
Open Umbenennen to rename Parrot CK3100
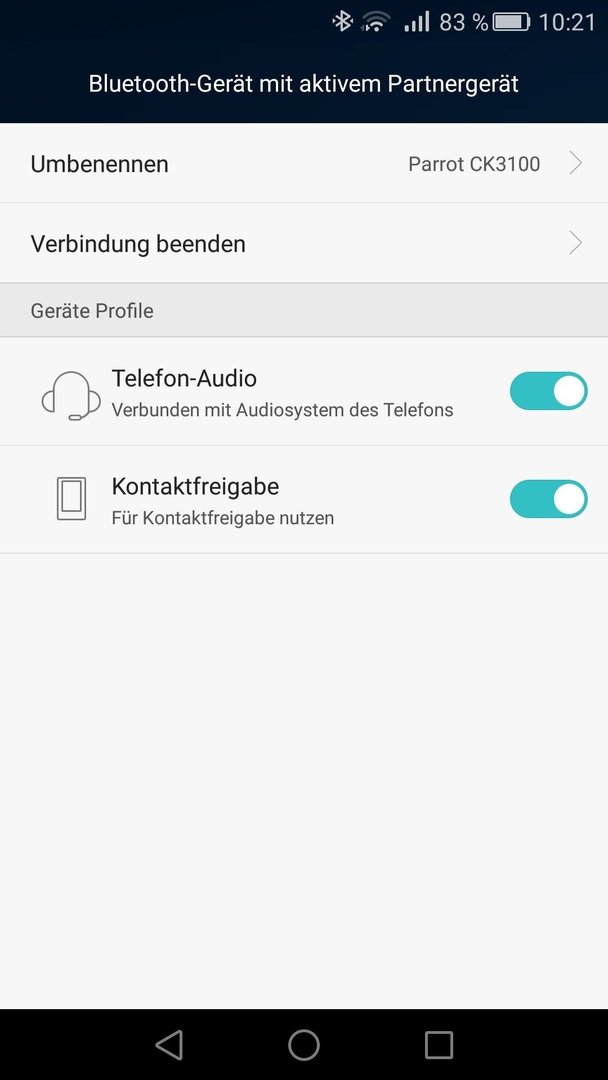[x=304, y=163]
